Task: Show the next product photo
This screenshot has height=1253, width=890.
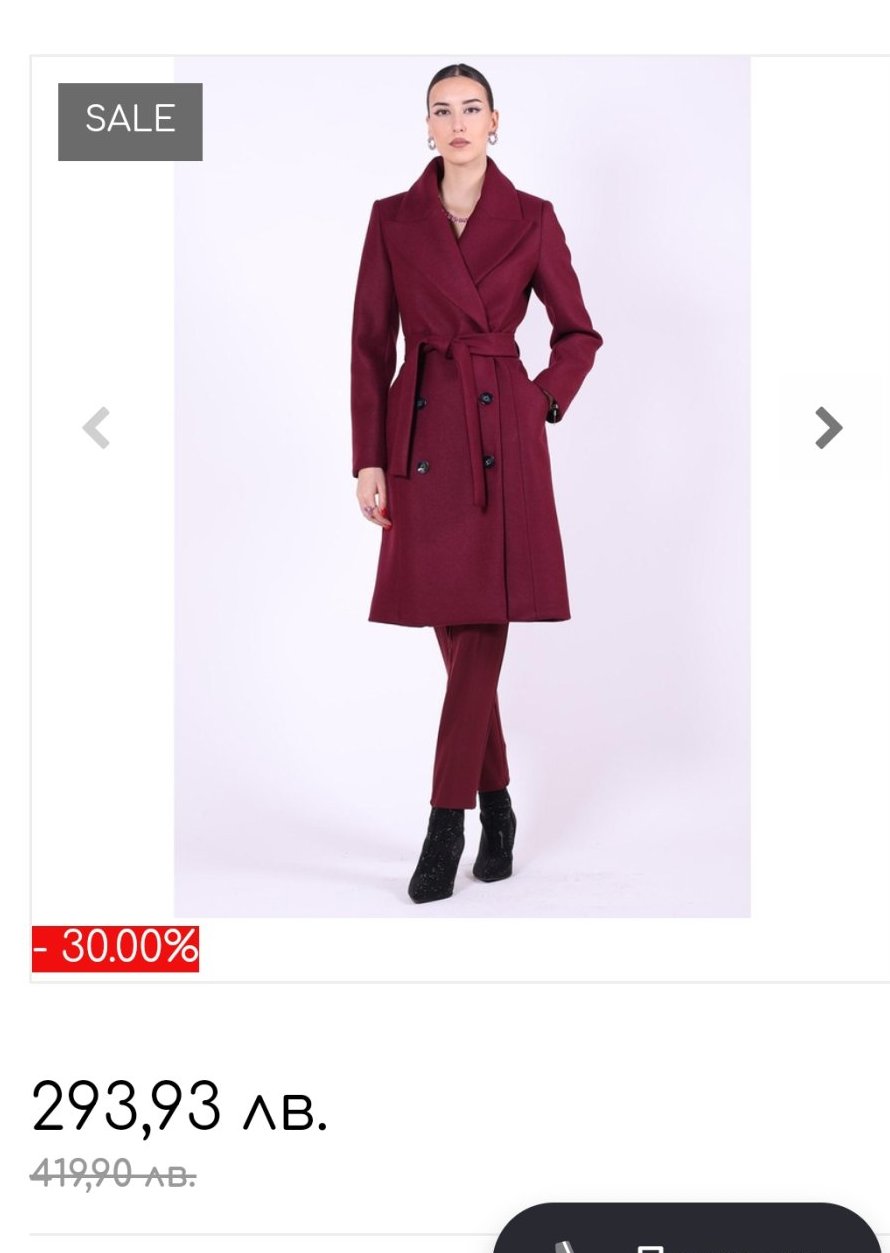Action: 828,428
